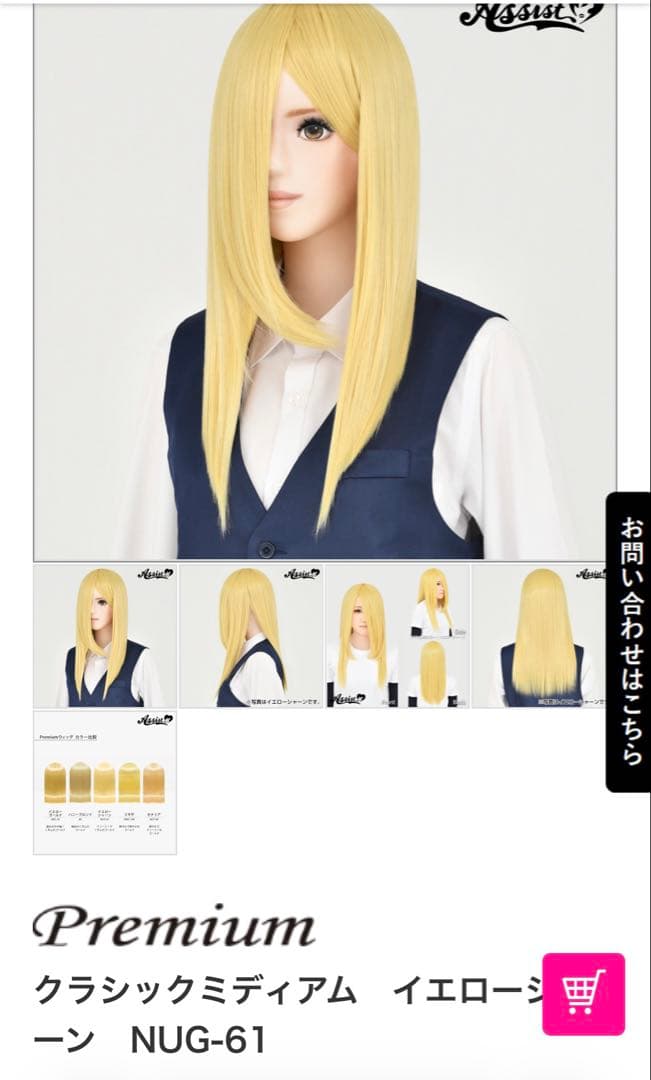Open the Premium color comparison chart thumbnail
The height and width of the screenshot is (1080, 651).
point(105,782)
